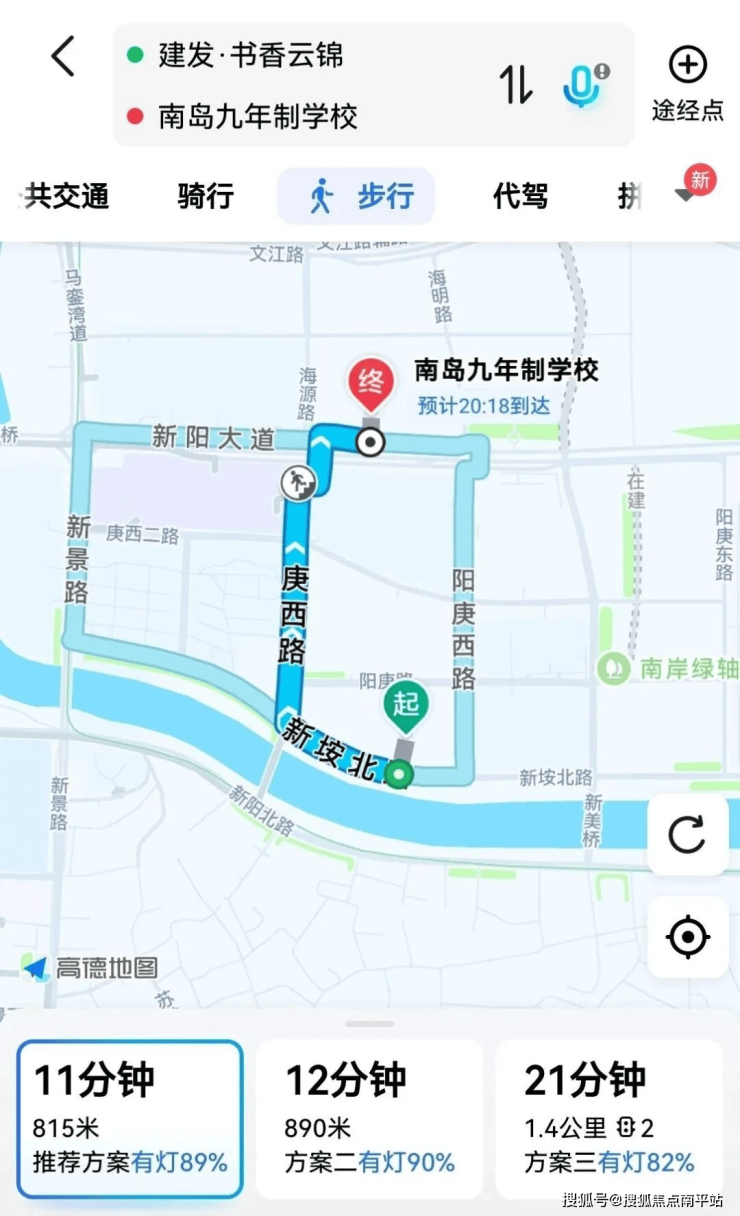Add a waypoint via 途经点

(x=687, y=83)
